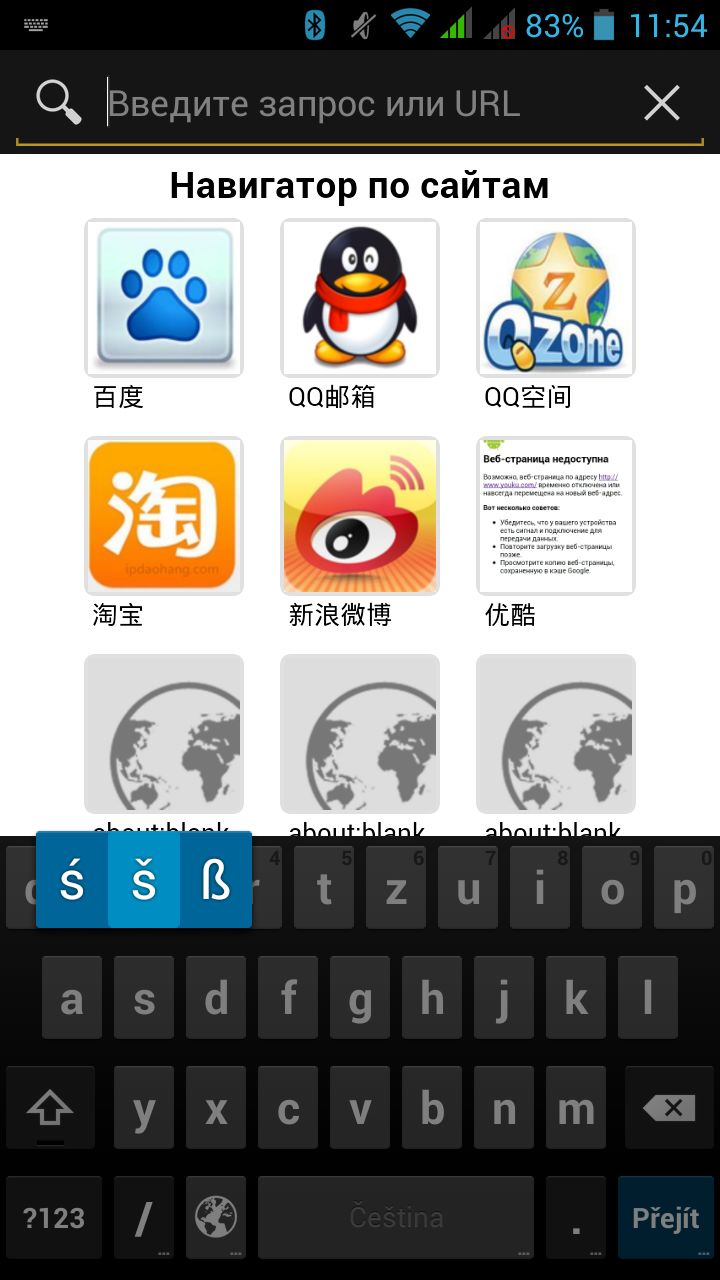
Task: Open the 优酷 site tile
Action: pos(555,516)
